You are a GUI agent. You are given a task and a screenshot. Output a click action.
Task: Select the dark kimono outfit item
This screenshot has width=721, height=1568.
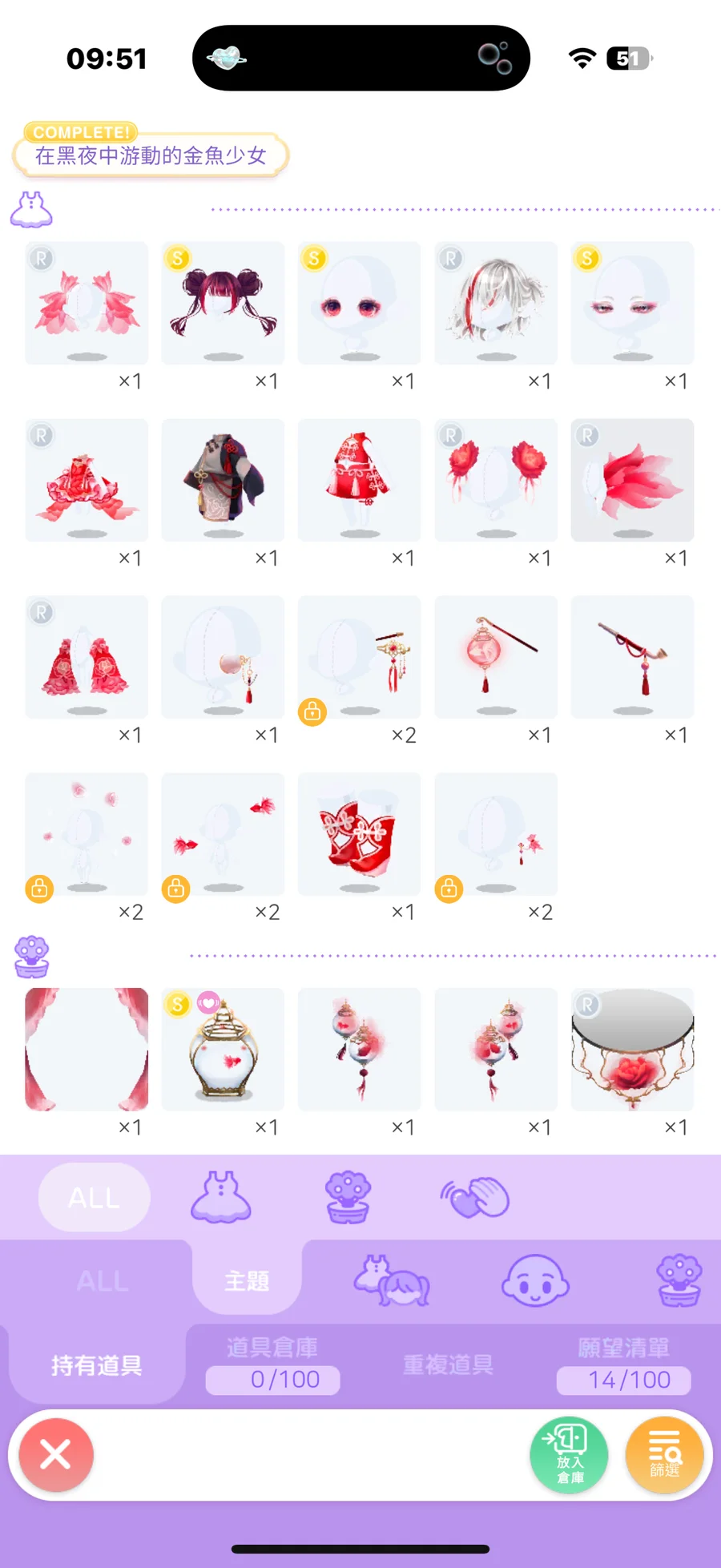(223, 480)
